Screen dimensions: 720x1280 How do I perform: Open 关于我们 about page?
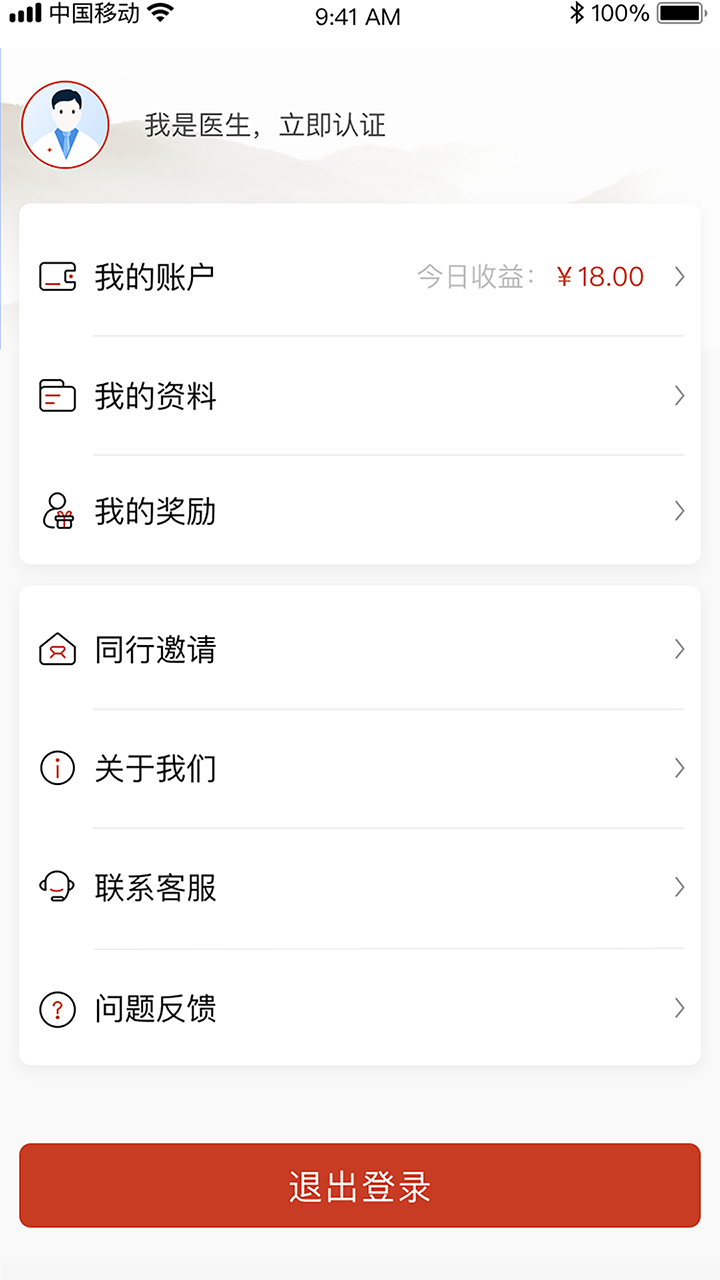[360, 769]
